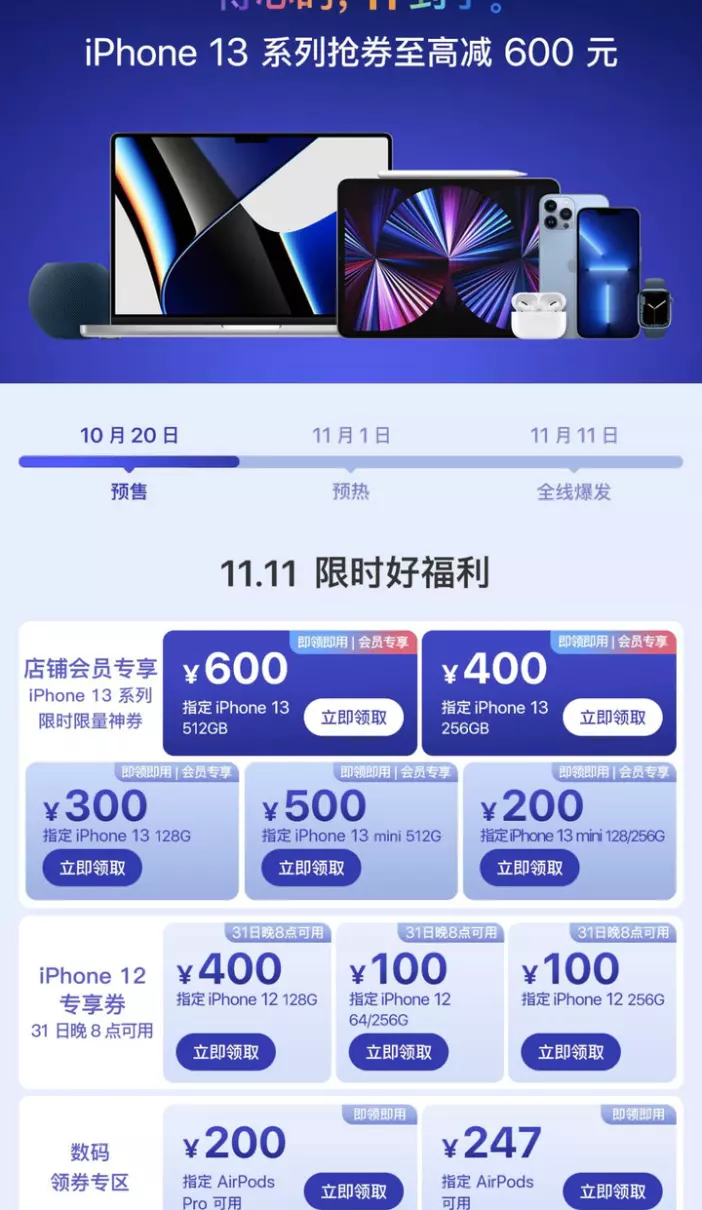This screenshot has width=702, height=1210.
Task: Get the ¥247 AirPods coupon
Action: tap(612, 1192)
